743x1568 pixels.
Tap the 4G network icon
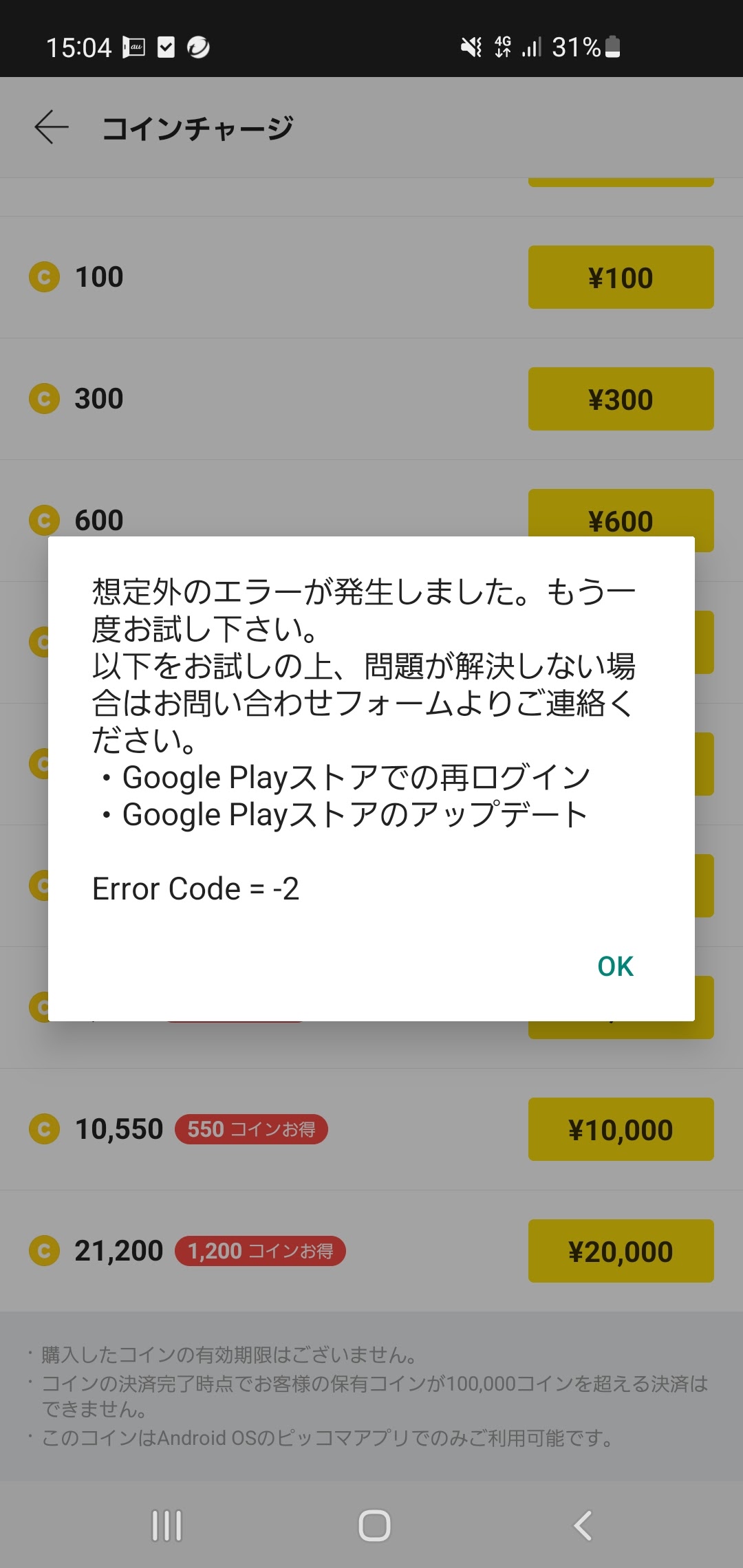point(502,47)
